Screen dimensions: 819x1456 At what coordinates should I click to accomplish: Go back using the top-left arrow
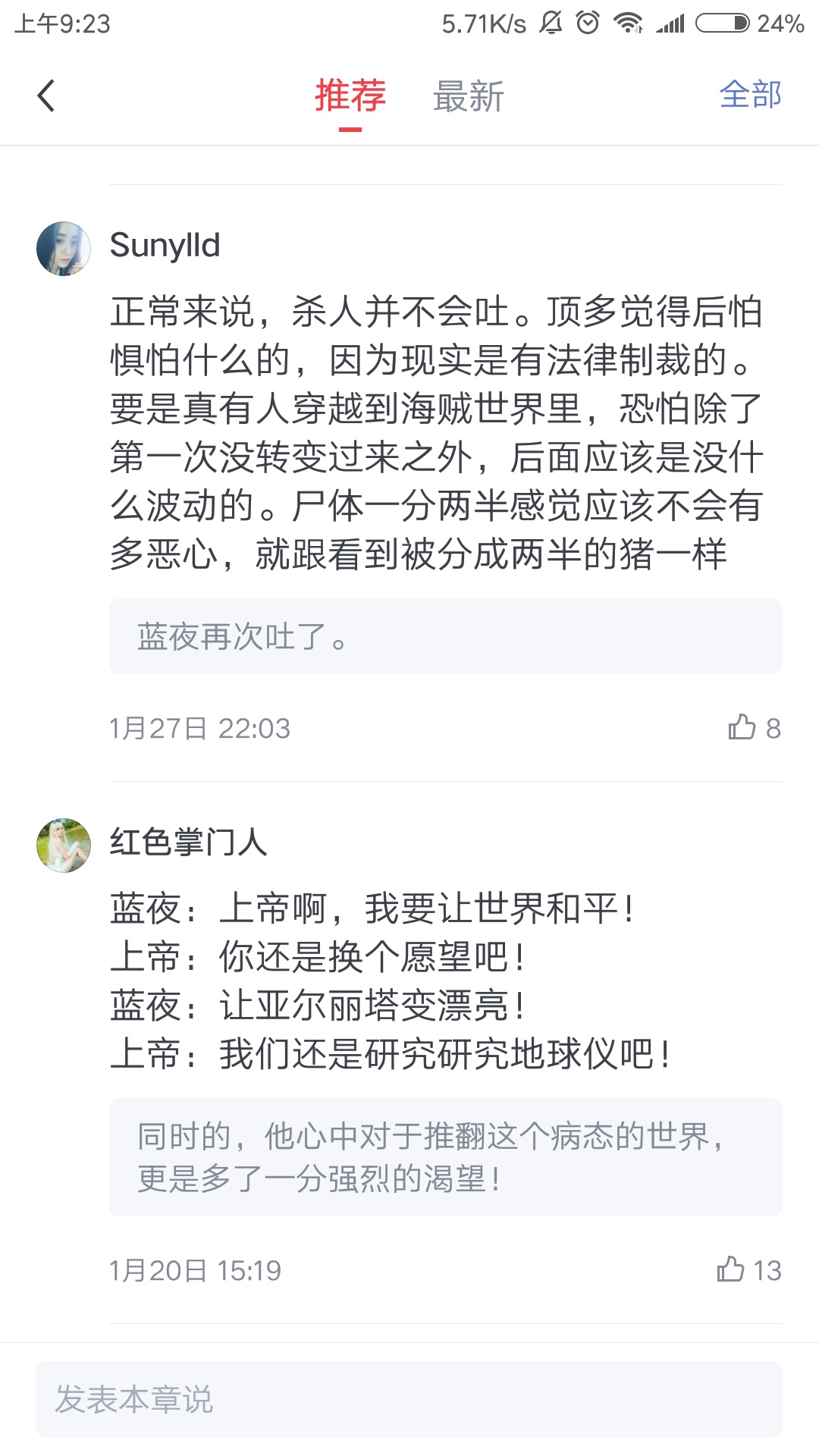[46, 96]
